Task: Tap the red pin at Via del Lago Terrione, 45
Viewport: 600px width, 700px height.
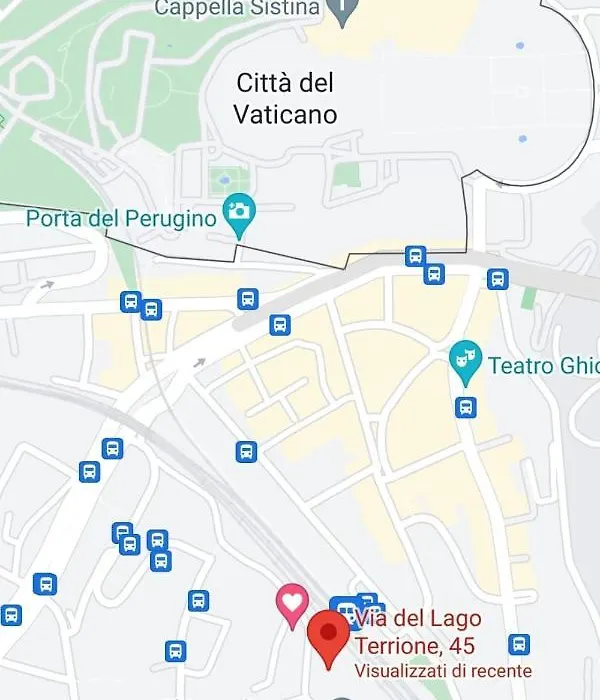Action: point(327,636)
